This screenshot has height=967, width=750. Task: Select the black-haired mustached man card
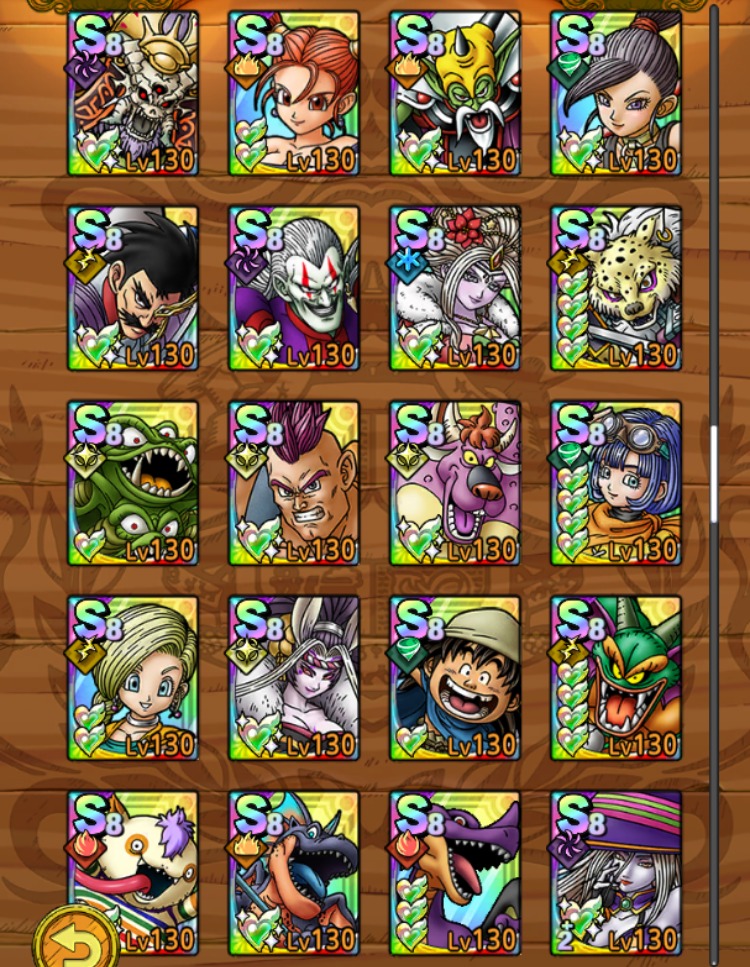[133, 288]
